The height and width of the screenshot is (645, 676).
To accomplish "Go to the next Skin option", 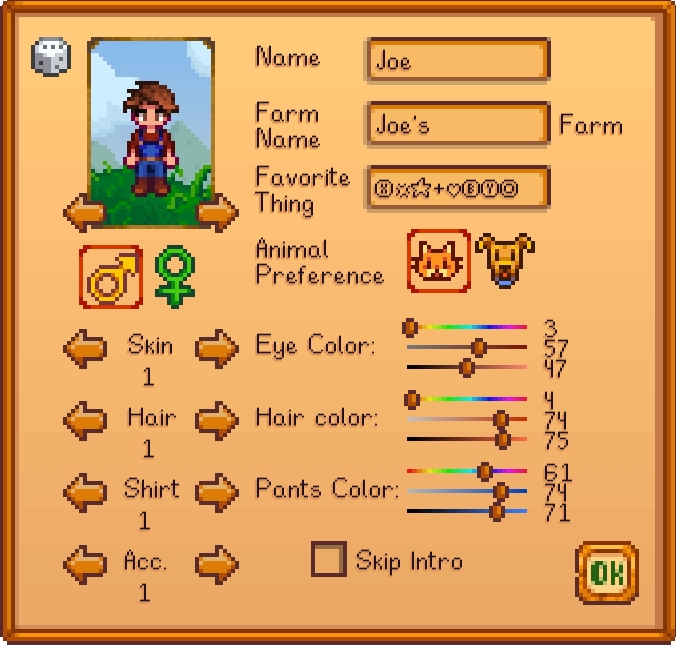I will click(x=216, y=349).
